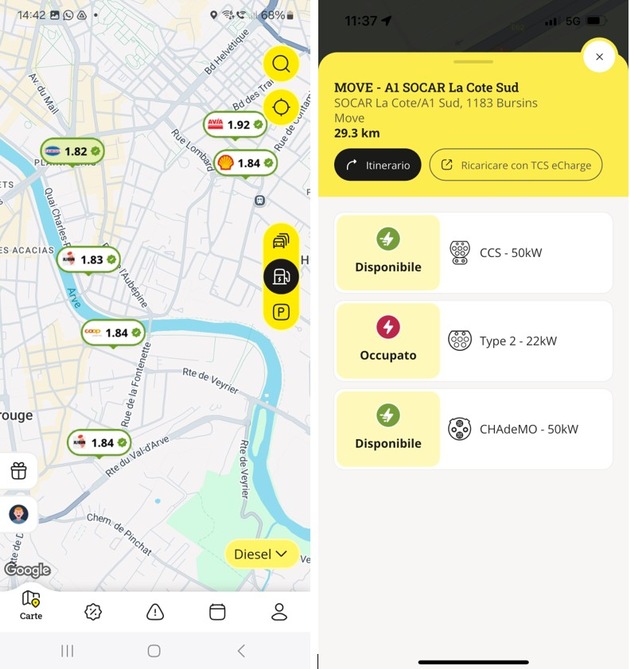Open the Coop station priced 1.84
This screenshot has width=630, height=669.
point(112,333)
